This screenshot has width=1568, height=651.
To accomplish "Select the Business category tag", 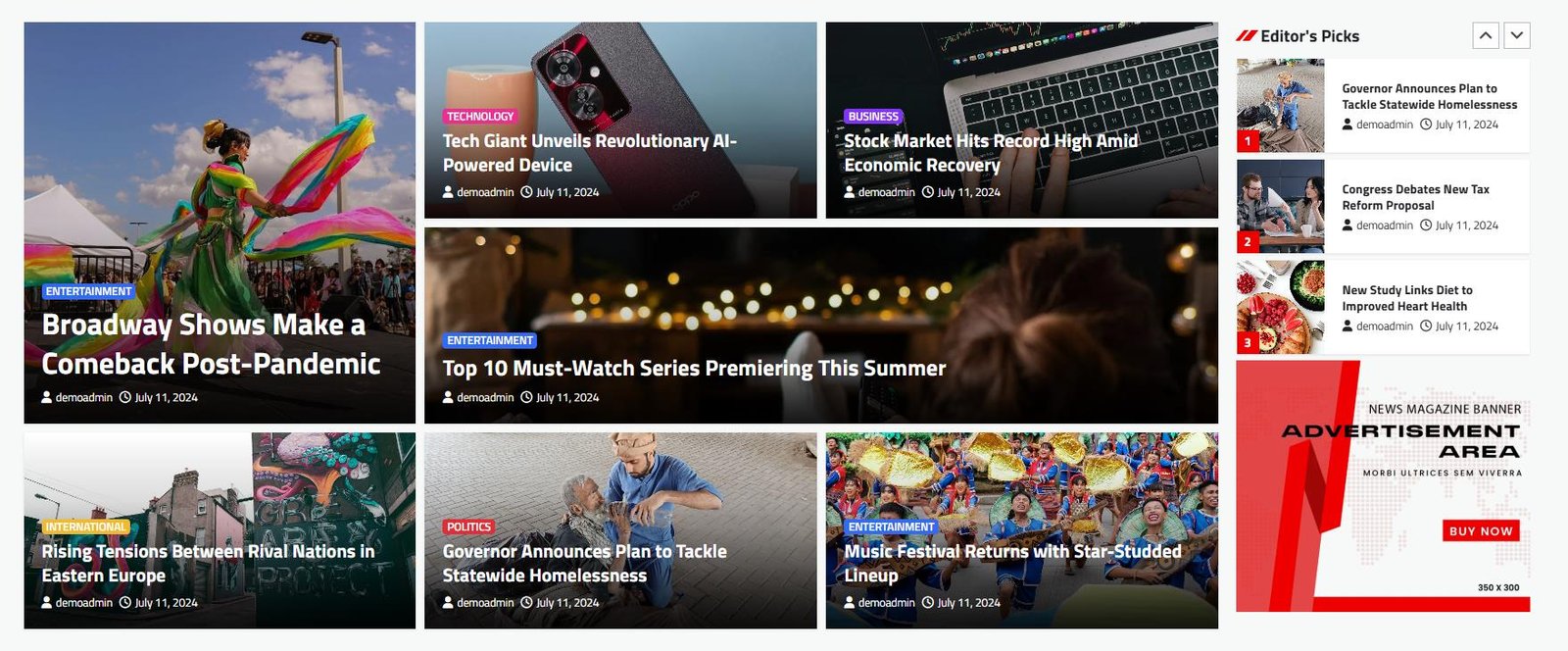I will point(872,117).
